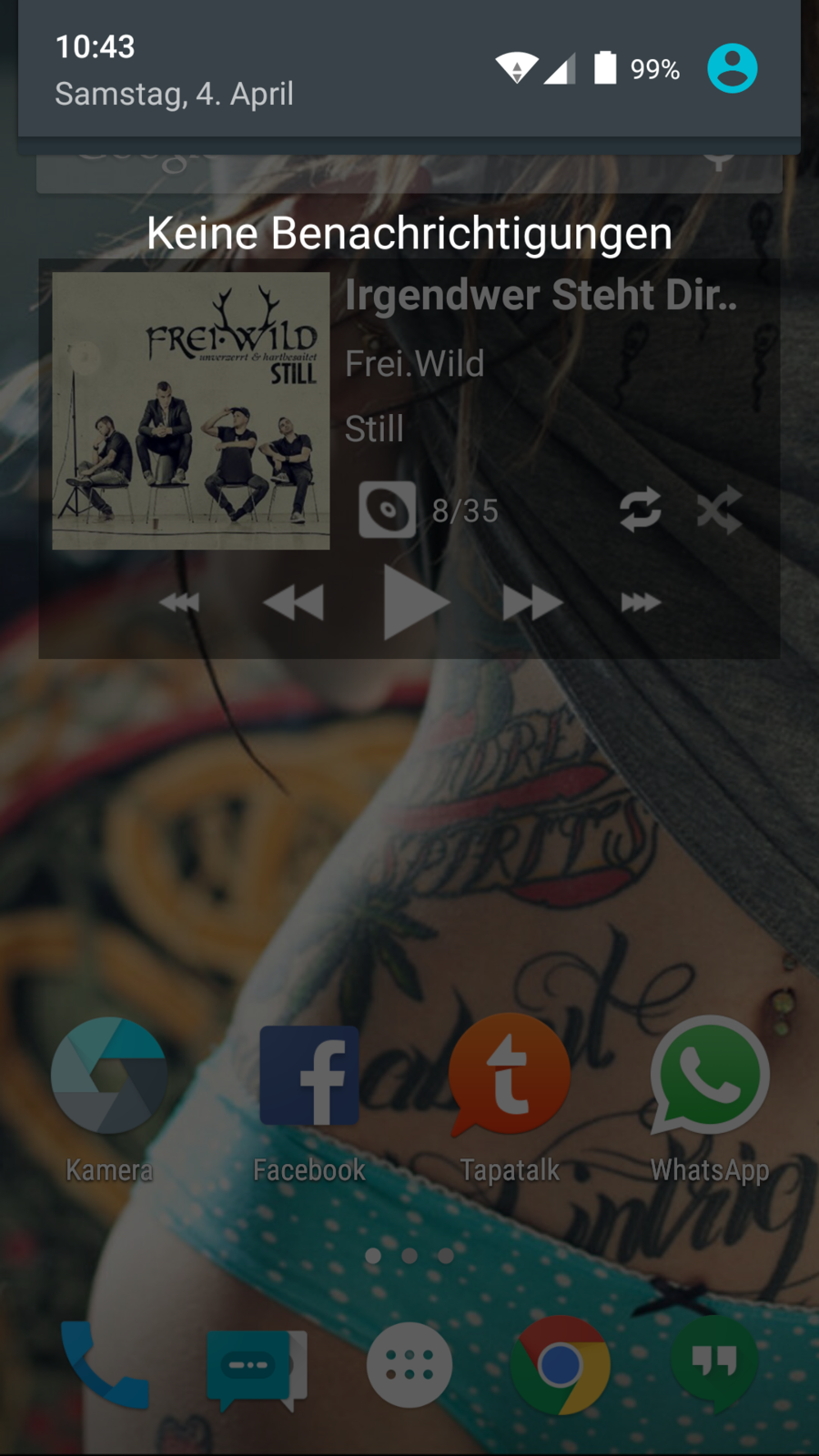Image resolution: width=819 pixels, height=1456 pixels.
Task: Skip to the next track
Action: (641, 602)
